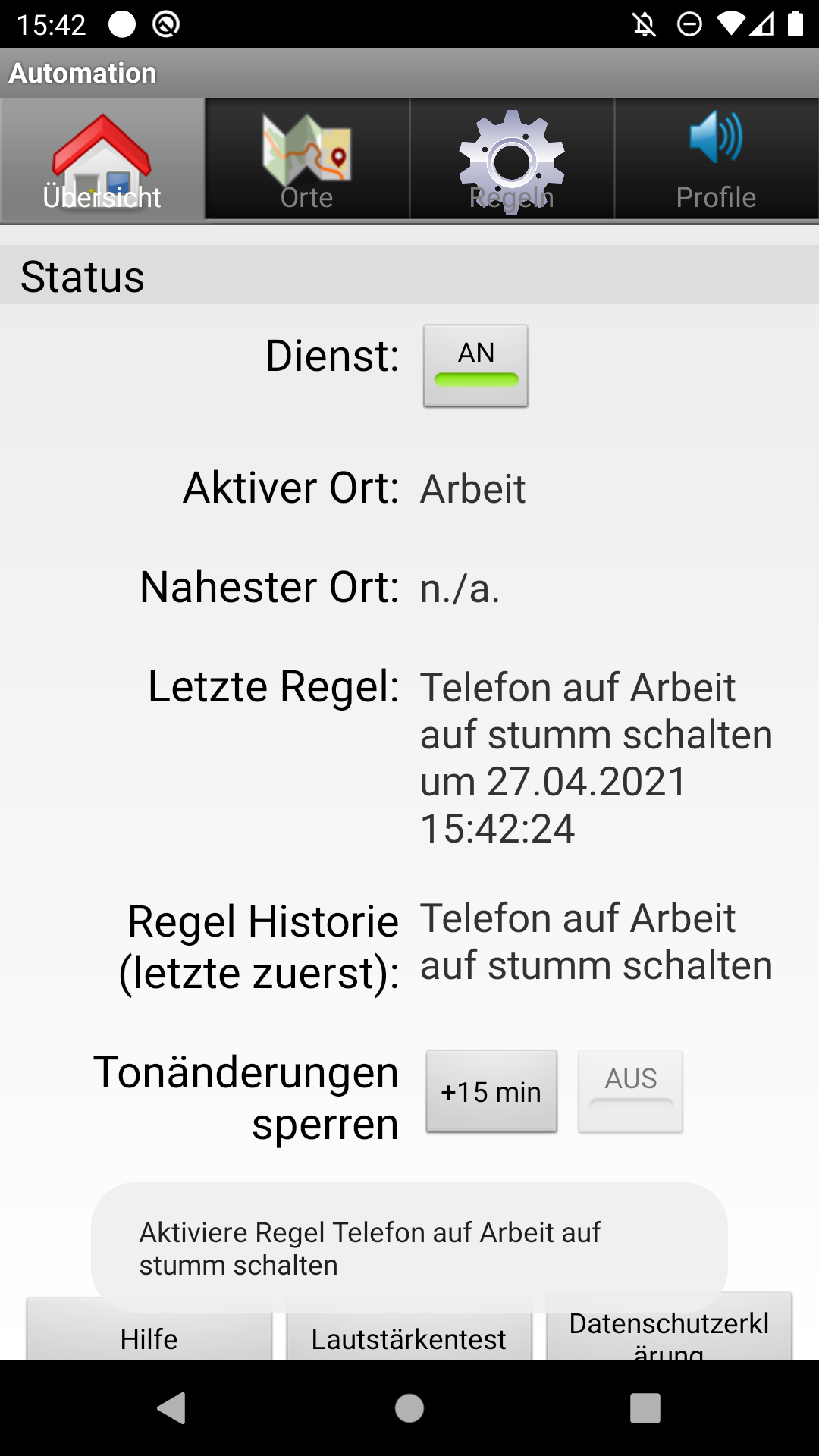Go to the Profile tab
This screenshot has width=819, height=1456.
point(716,159)
